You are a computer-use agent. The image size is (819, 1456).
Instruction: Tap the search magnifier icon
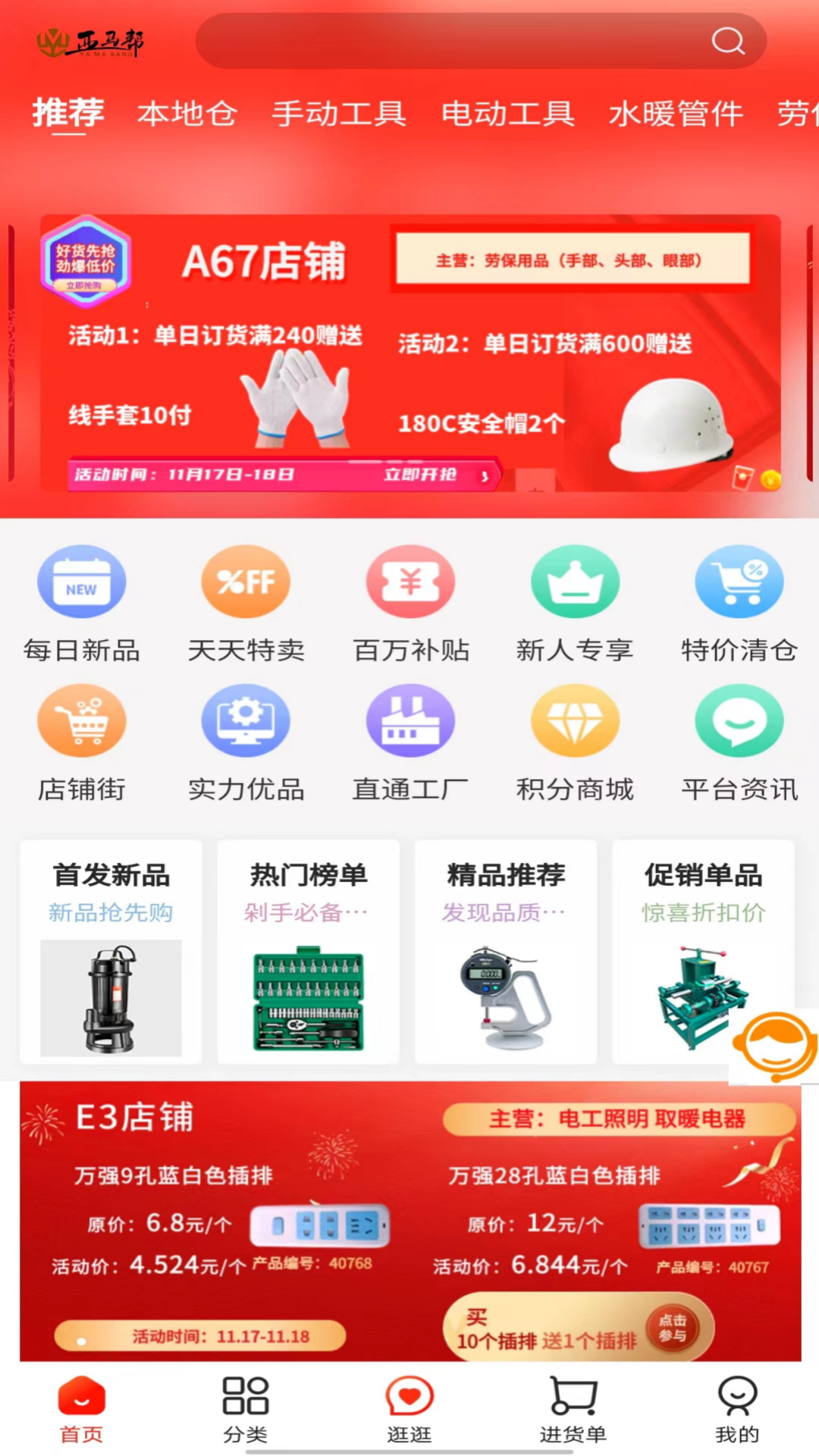pos(728,41)
